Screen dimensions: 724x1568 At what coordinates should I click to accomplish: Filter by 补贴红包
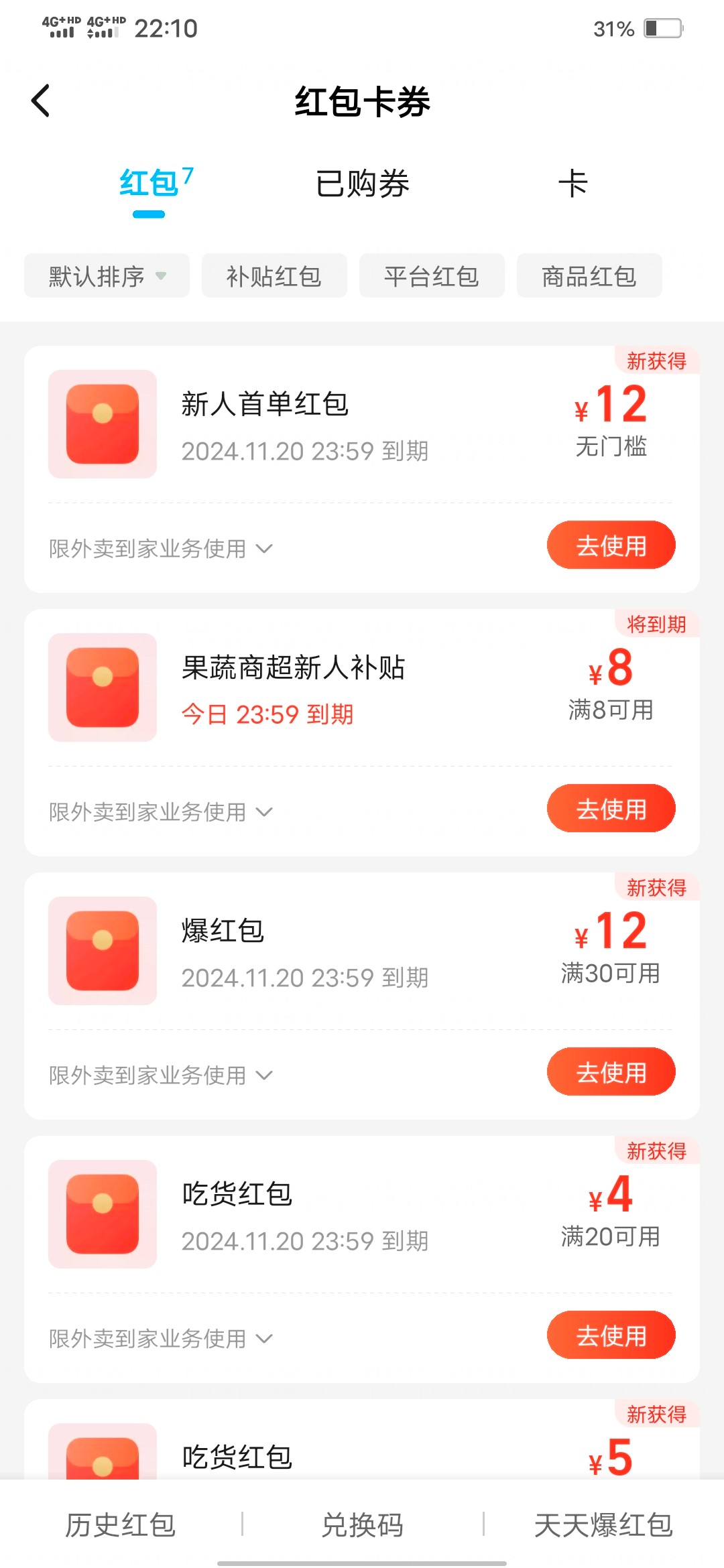point(274,276)
